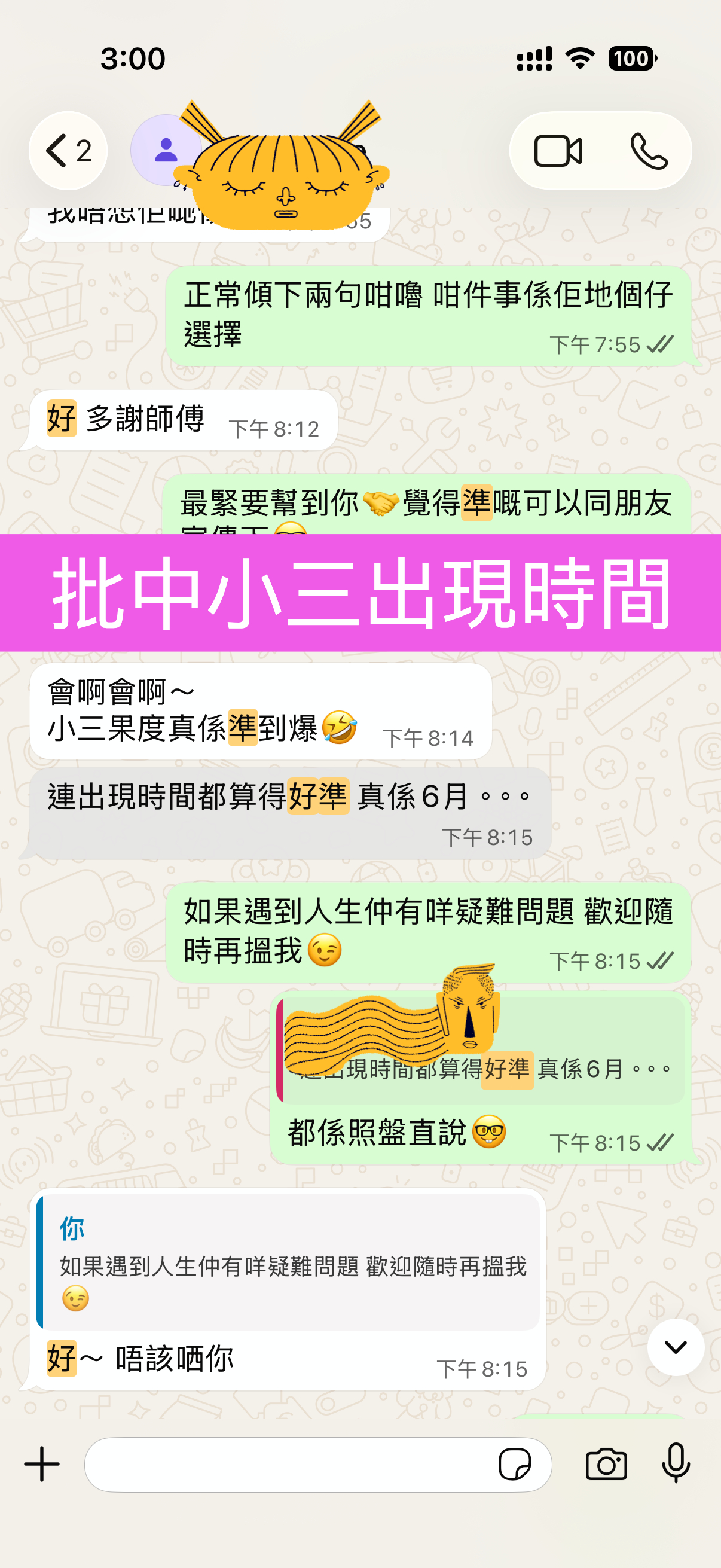Focus the message input field

[286, 1464]
